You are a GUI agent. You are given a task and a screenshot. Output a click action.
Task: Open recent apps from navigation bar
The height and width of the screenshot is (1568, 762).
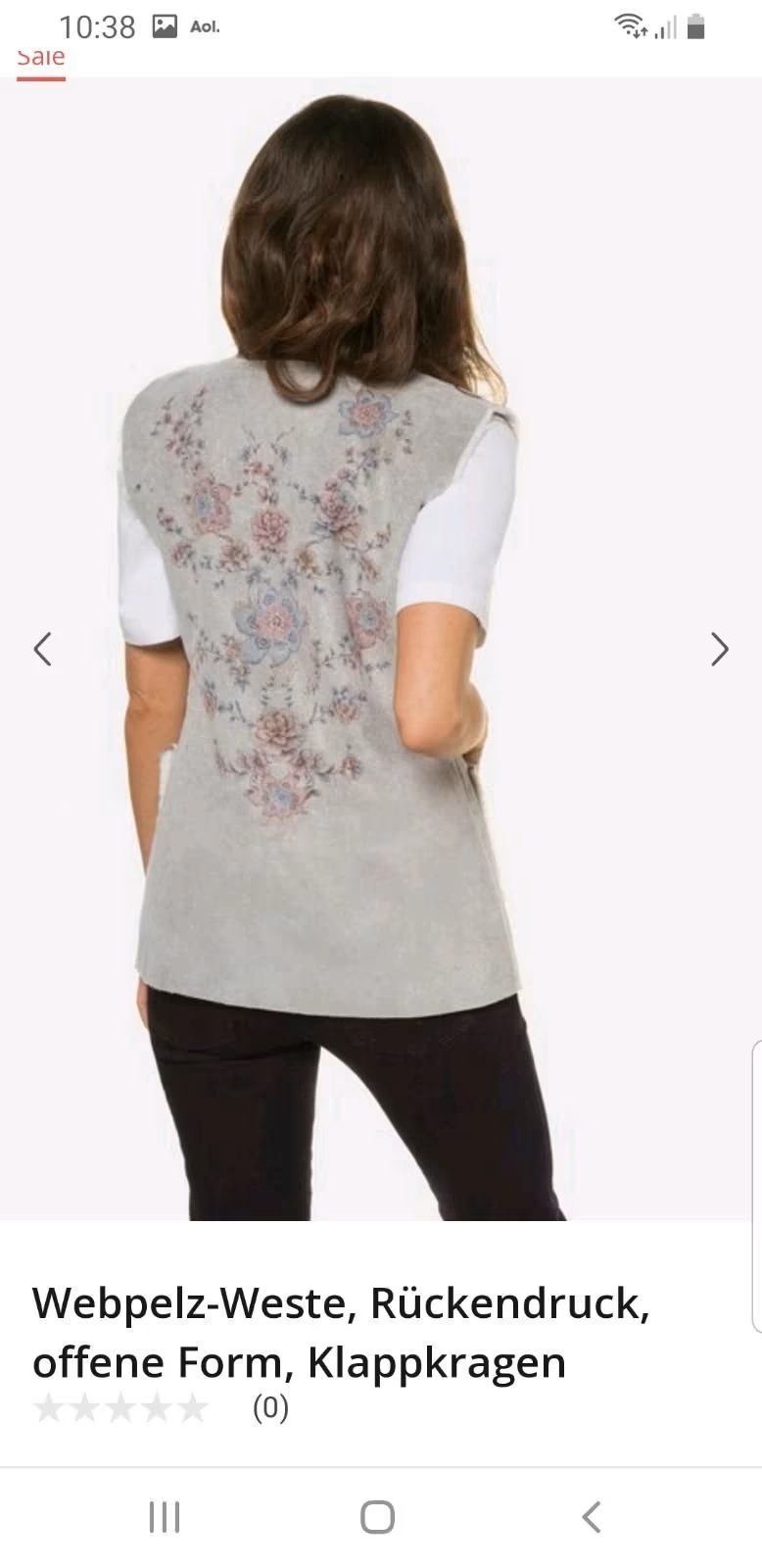(x=165, y=1517)
